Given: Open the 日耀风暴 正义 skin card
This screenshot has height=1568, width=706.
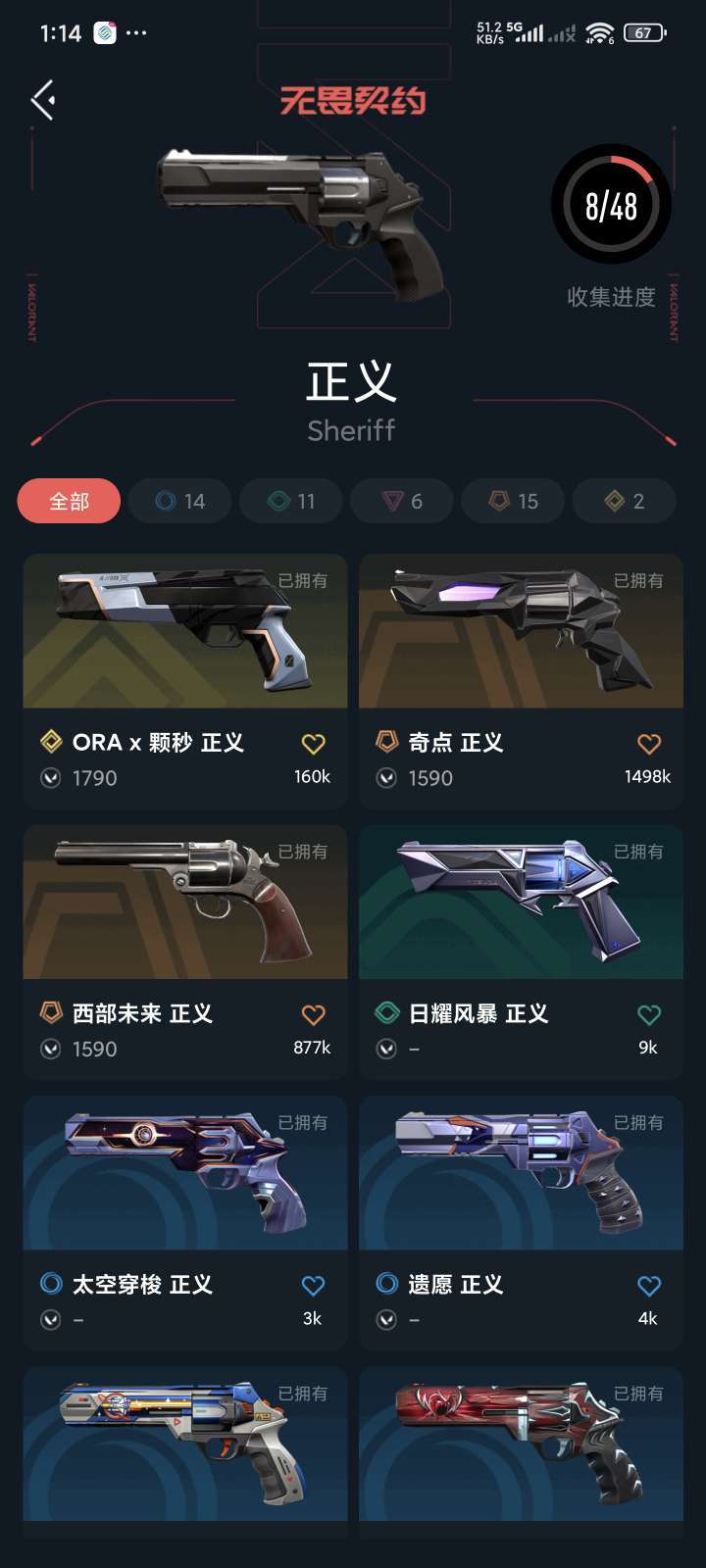Looking at the screenshot, I should point(521,903).
